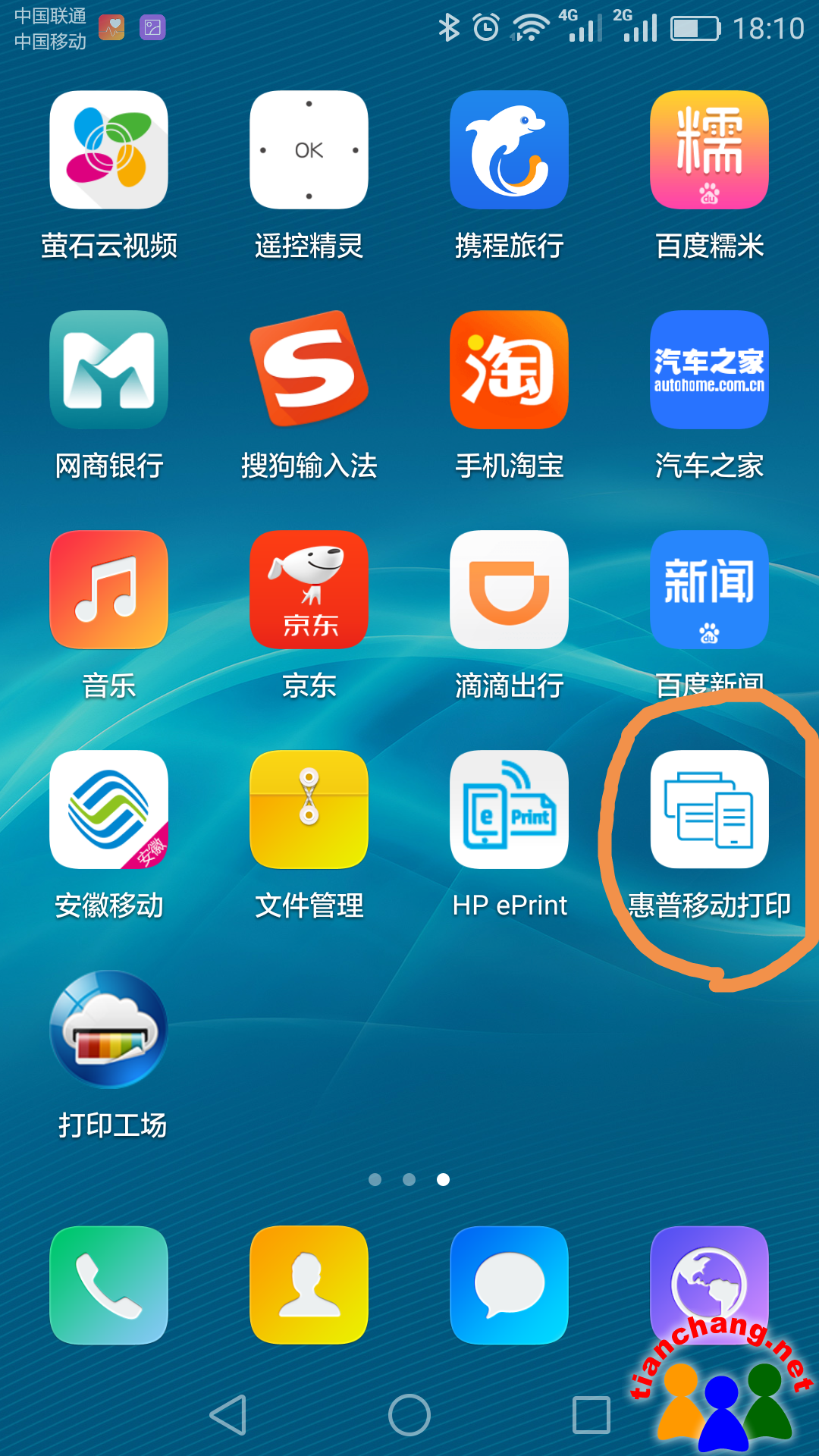Image resolution: width=819 pixels, height=1456 pixels.
Task: Open the phone dialer in dock
Action: point(109,1285)
